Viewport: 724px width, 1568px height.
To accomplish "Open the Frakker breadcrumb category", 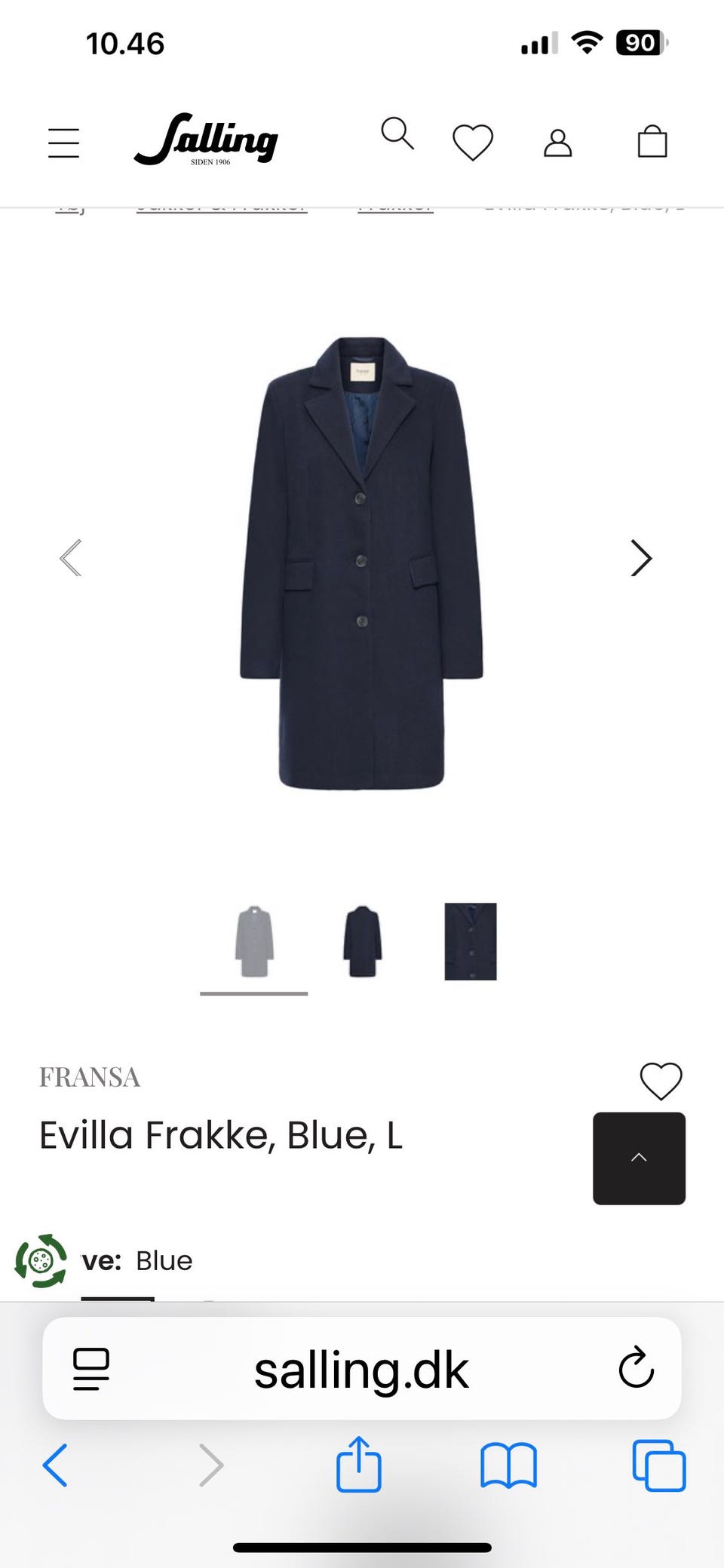I will coord(395,204).
